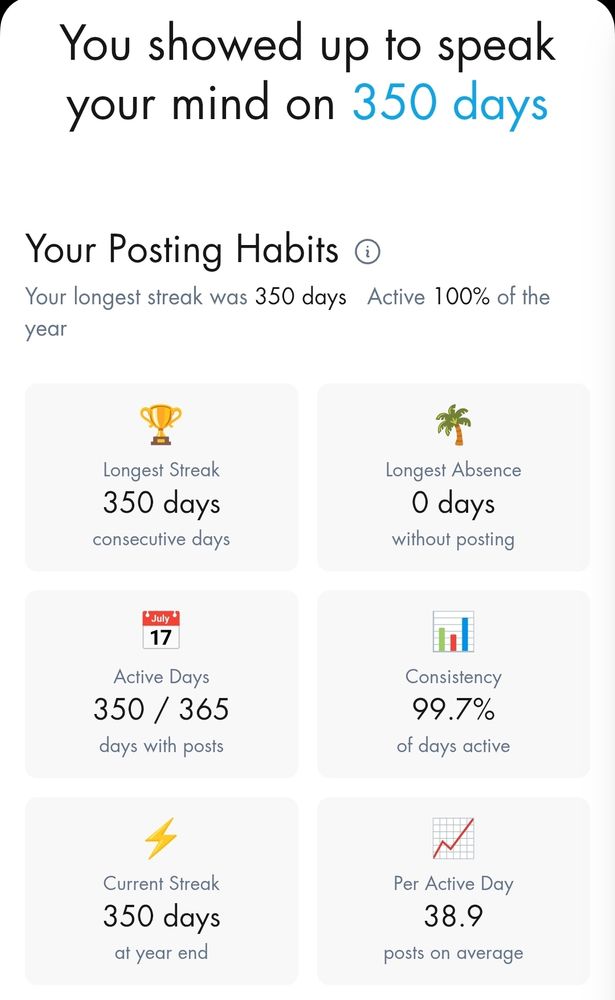
Task: Open the info icon beside Your Posting Habits
Action: (367, 251)
